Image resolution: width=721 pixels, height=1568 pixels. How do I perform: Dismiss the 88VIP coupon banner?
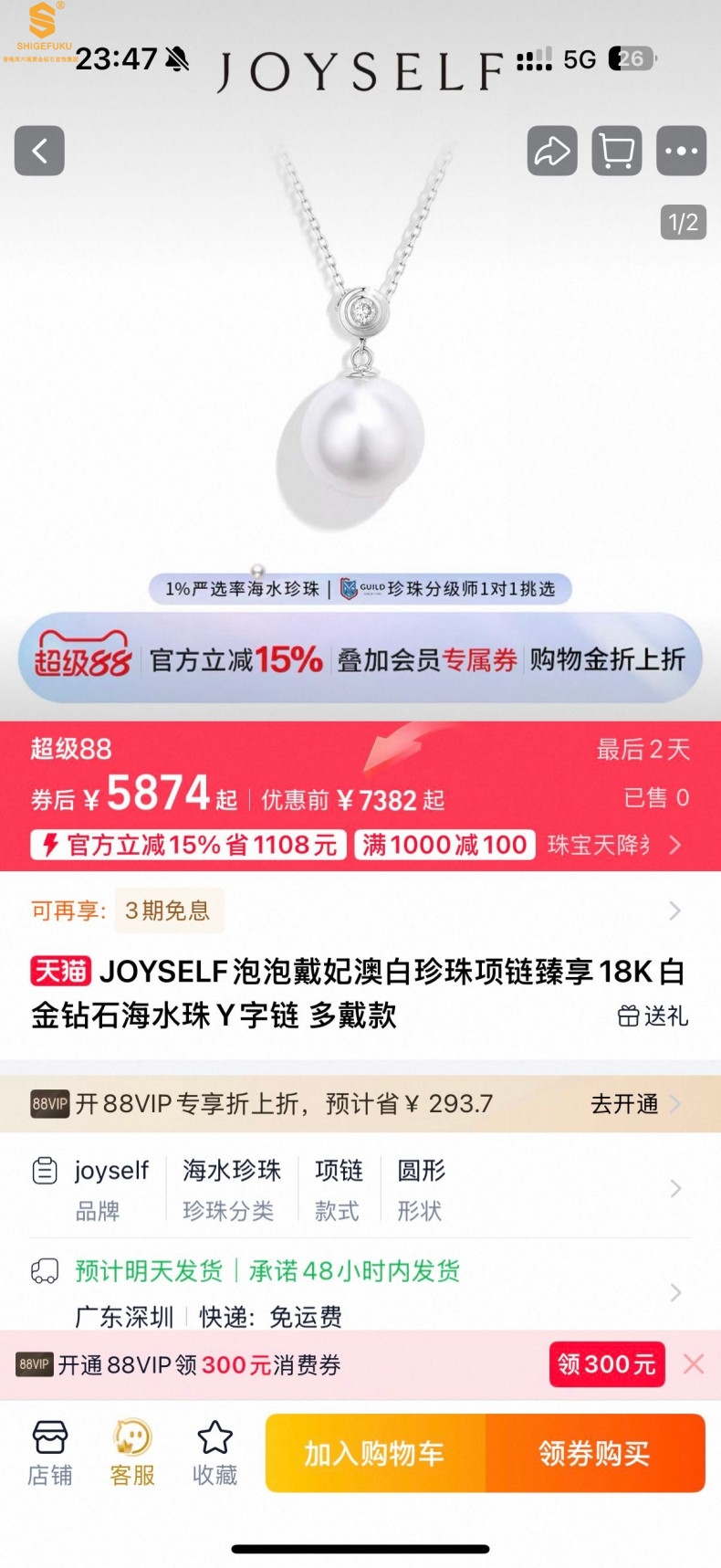click(x=694, y=1364)
